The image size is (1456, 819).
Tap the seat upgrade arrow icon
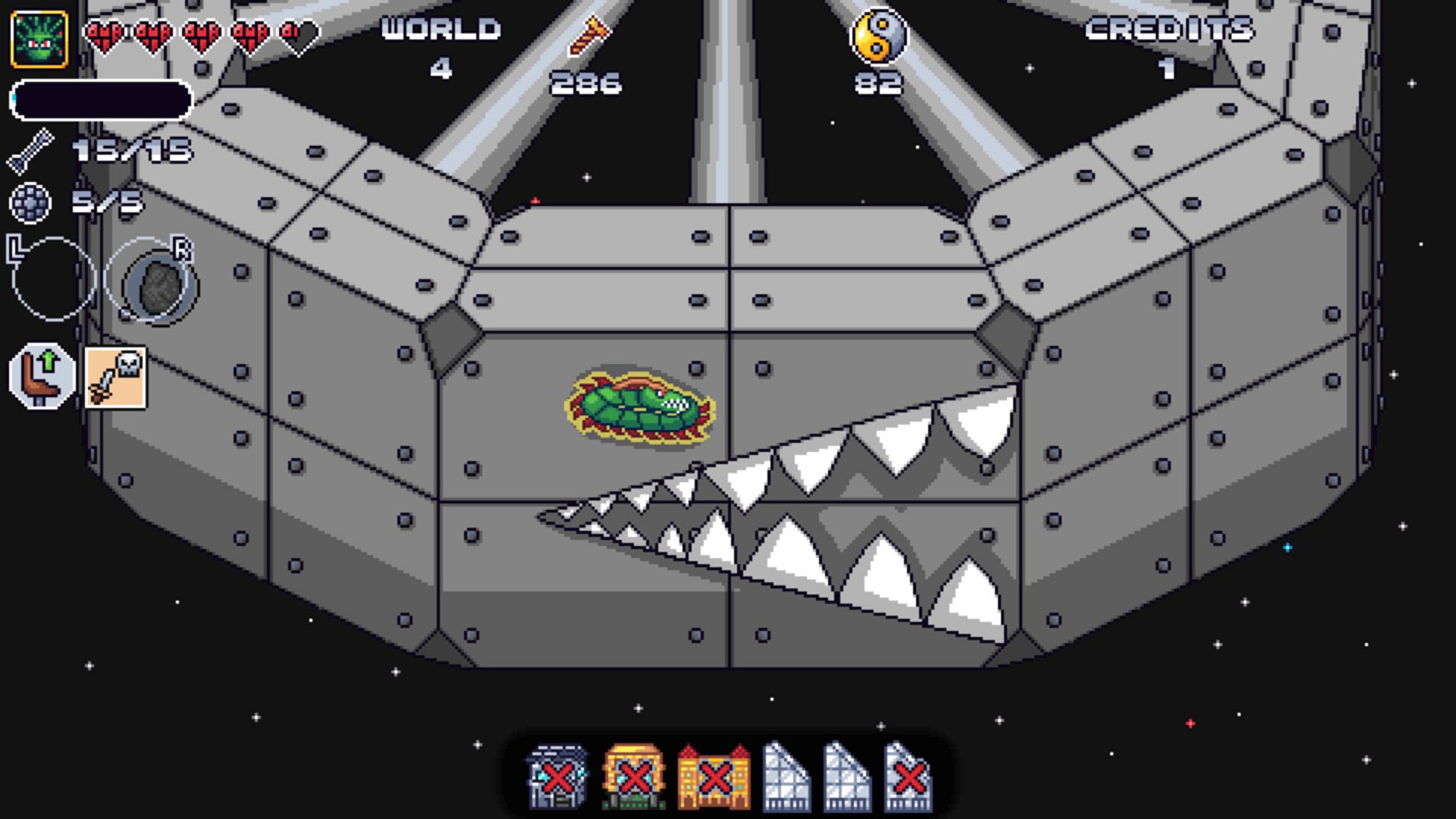42,376
